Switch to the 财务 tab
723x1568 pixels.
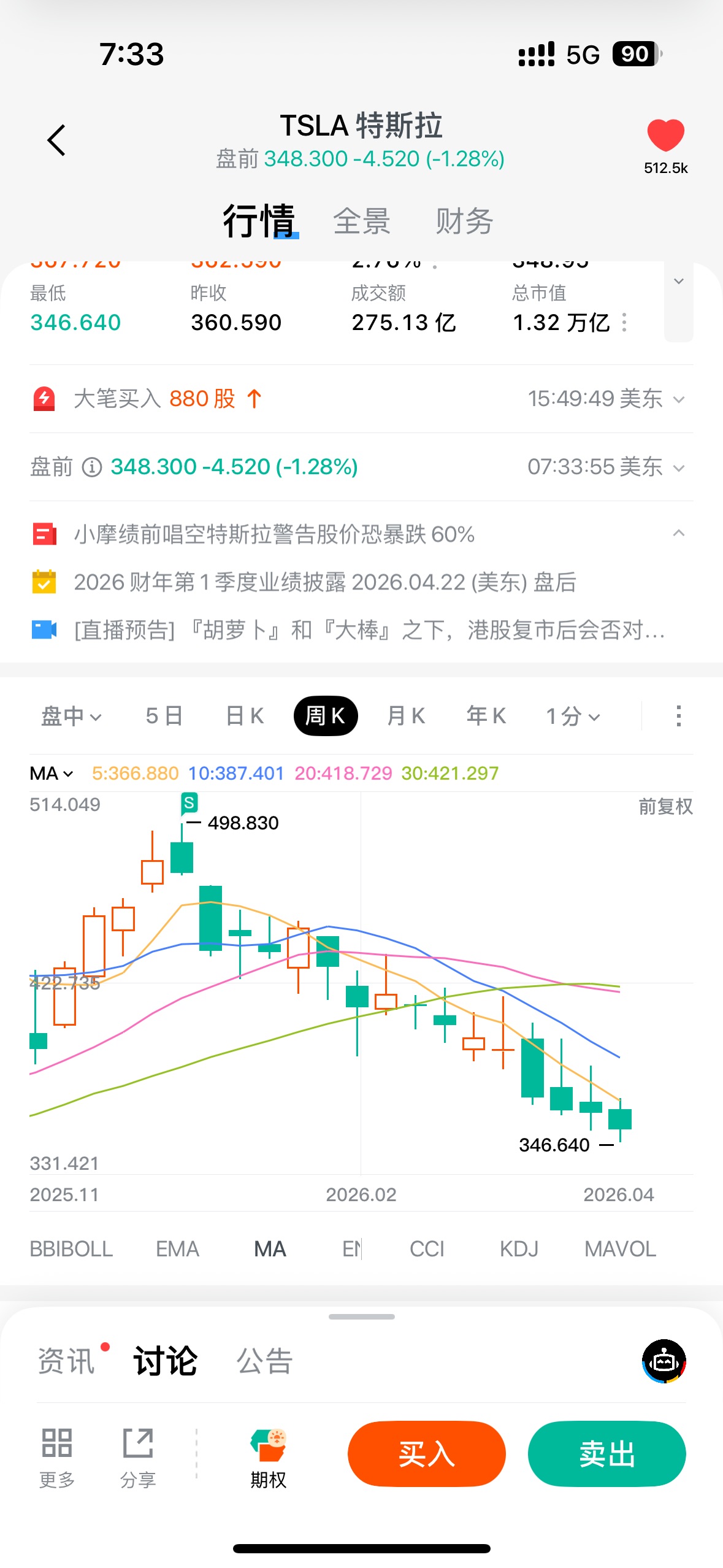464,221
